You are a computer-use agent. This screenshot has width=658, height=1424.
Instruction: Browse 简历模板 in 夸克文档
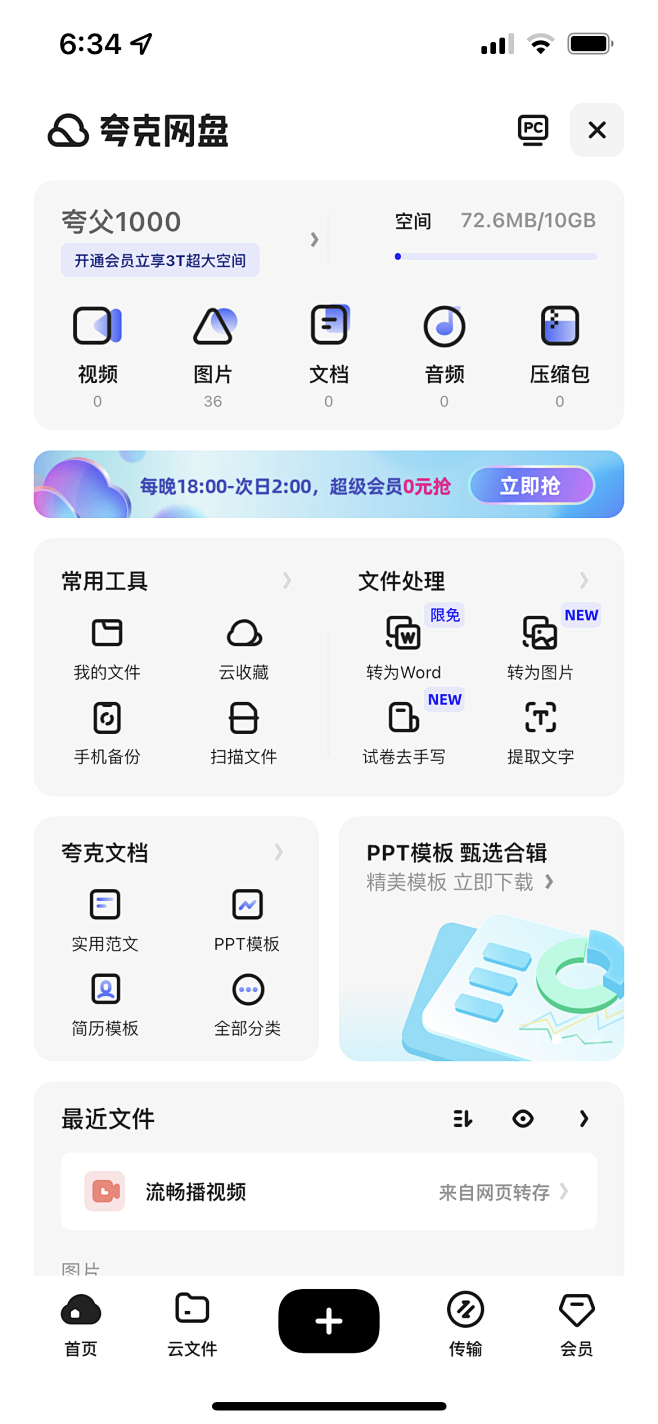[x=105, y=1003]
